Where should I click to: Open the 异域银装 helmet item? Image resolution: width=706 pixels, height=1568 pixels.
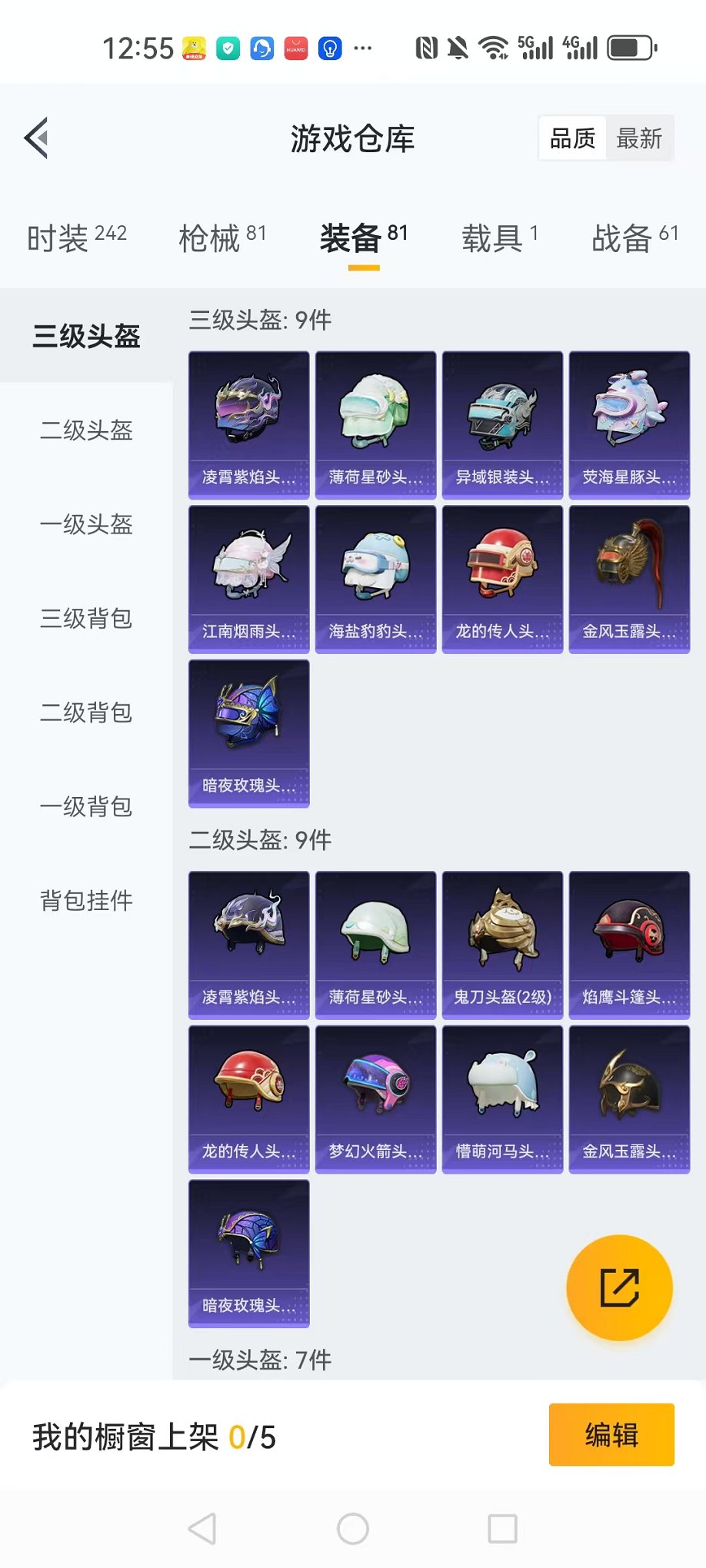click(x=502, y=425)
